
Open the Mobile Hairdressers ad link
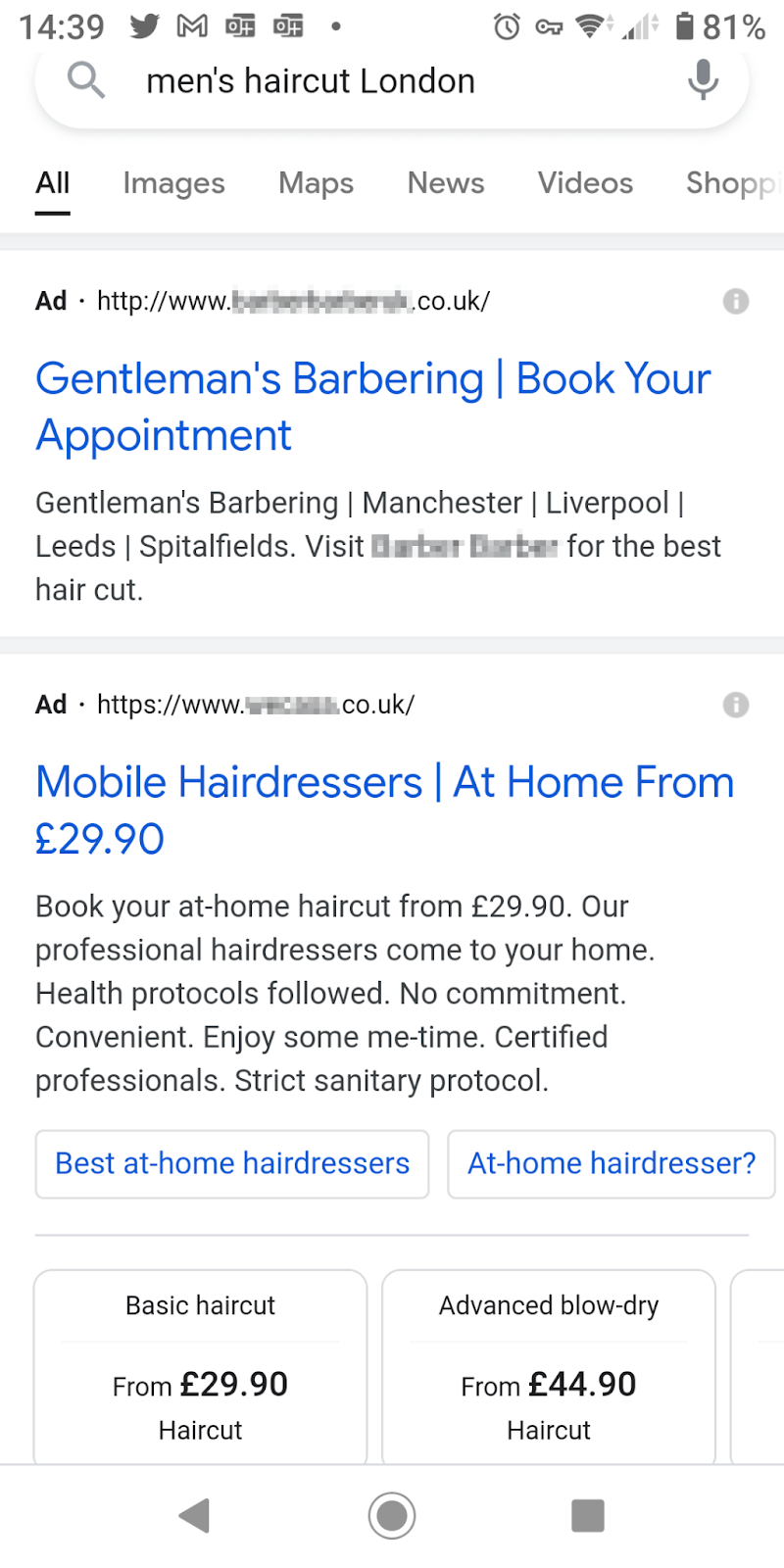(x=384, y=809)
